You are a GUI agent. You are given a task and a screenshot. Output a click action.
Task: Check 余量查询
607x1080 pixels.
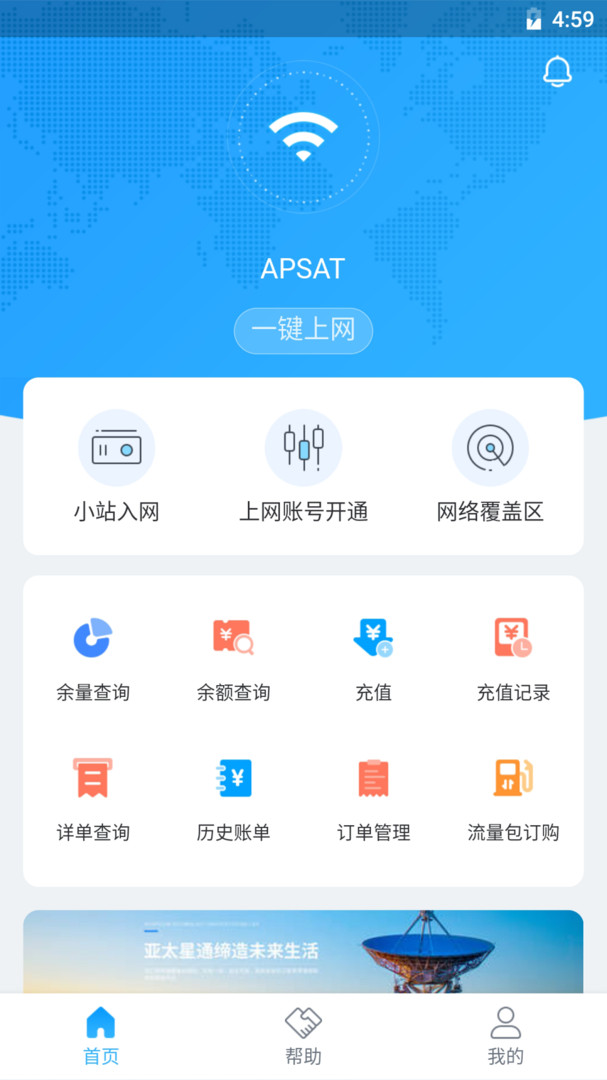pos(93,656)
